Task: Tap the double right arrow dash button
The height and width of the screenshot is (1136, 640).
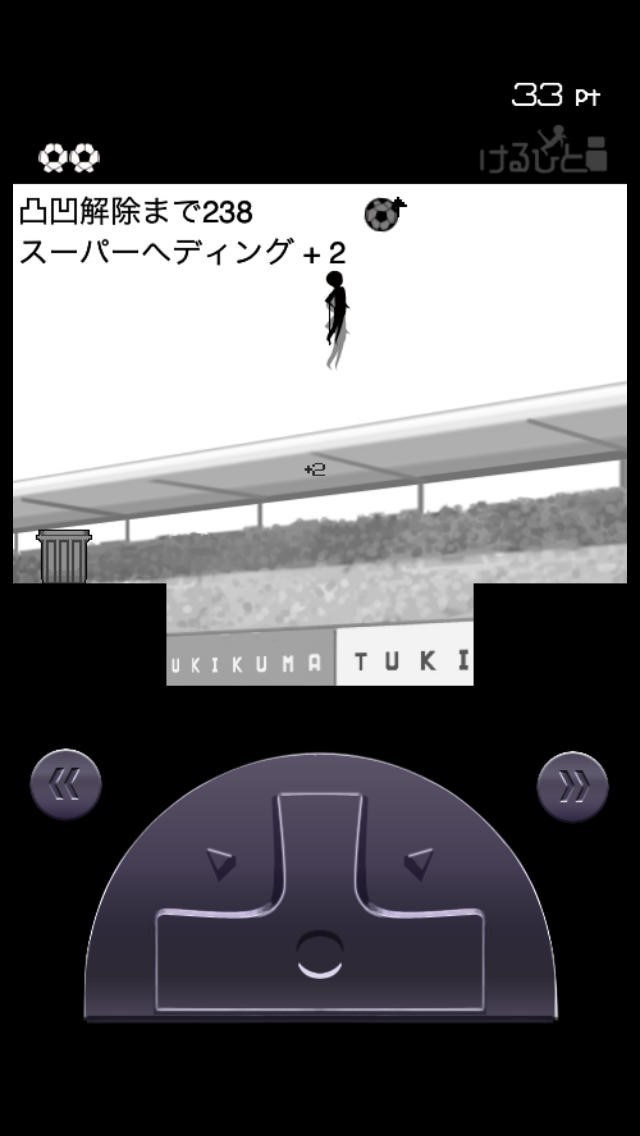Action: pos(573,787)
